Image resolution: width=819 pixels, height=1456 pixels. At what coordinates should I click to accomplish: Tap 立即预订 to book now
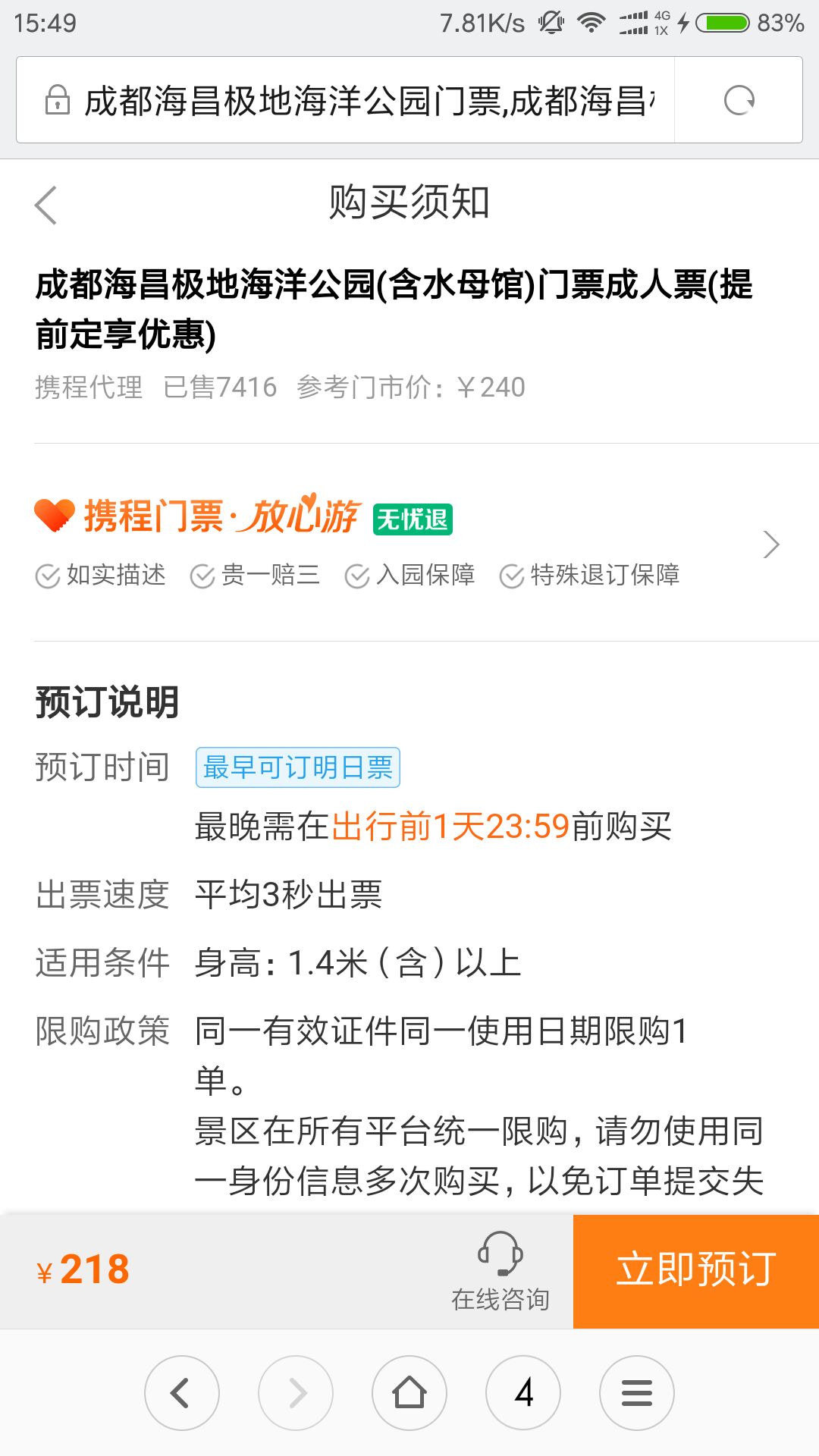point(695,1271)
